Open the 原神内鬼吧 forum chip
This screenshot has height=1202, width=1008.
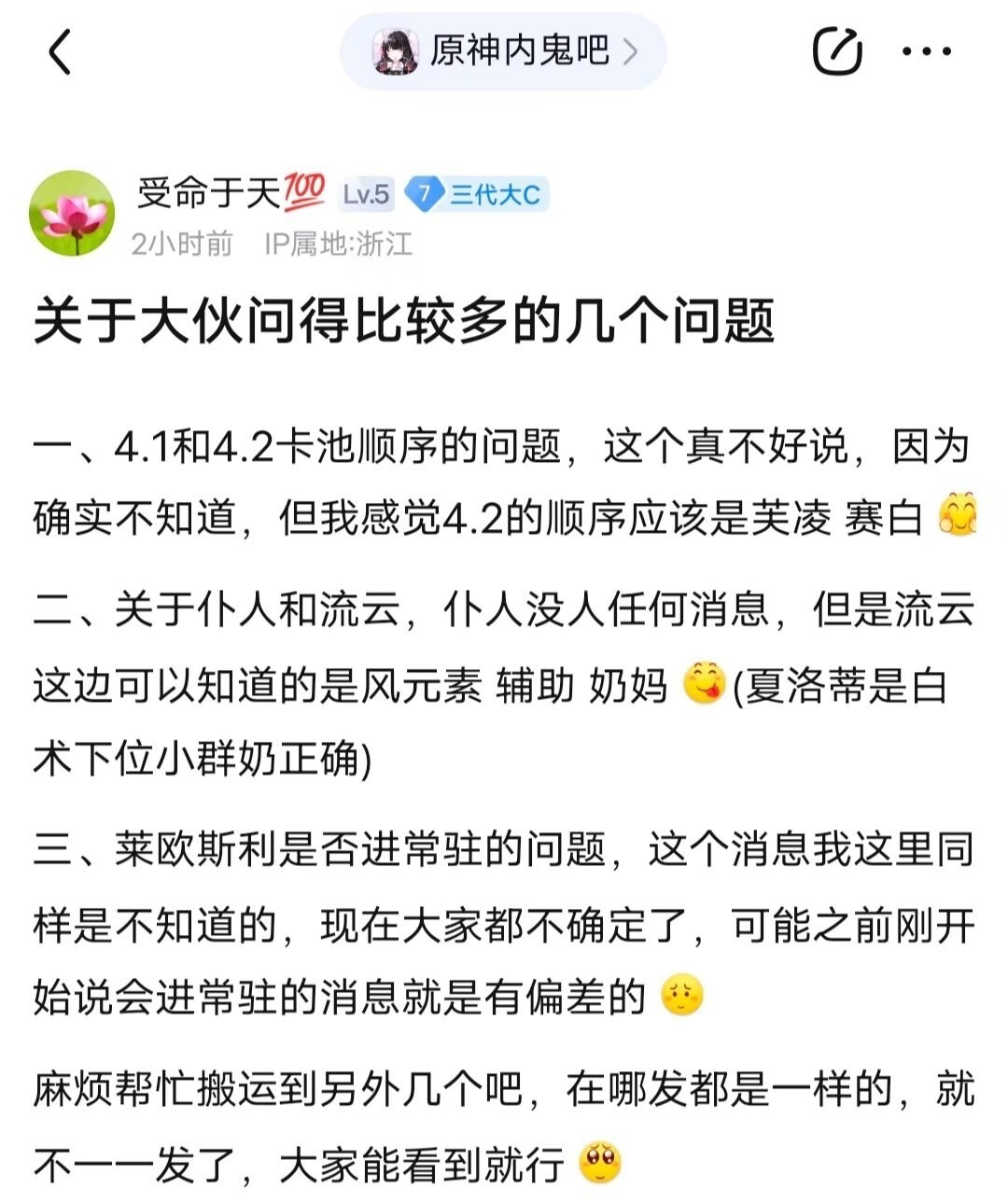tap(504, 51)
